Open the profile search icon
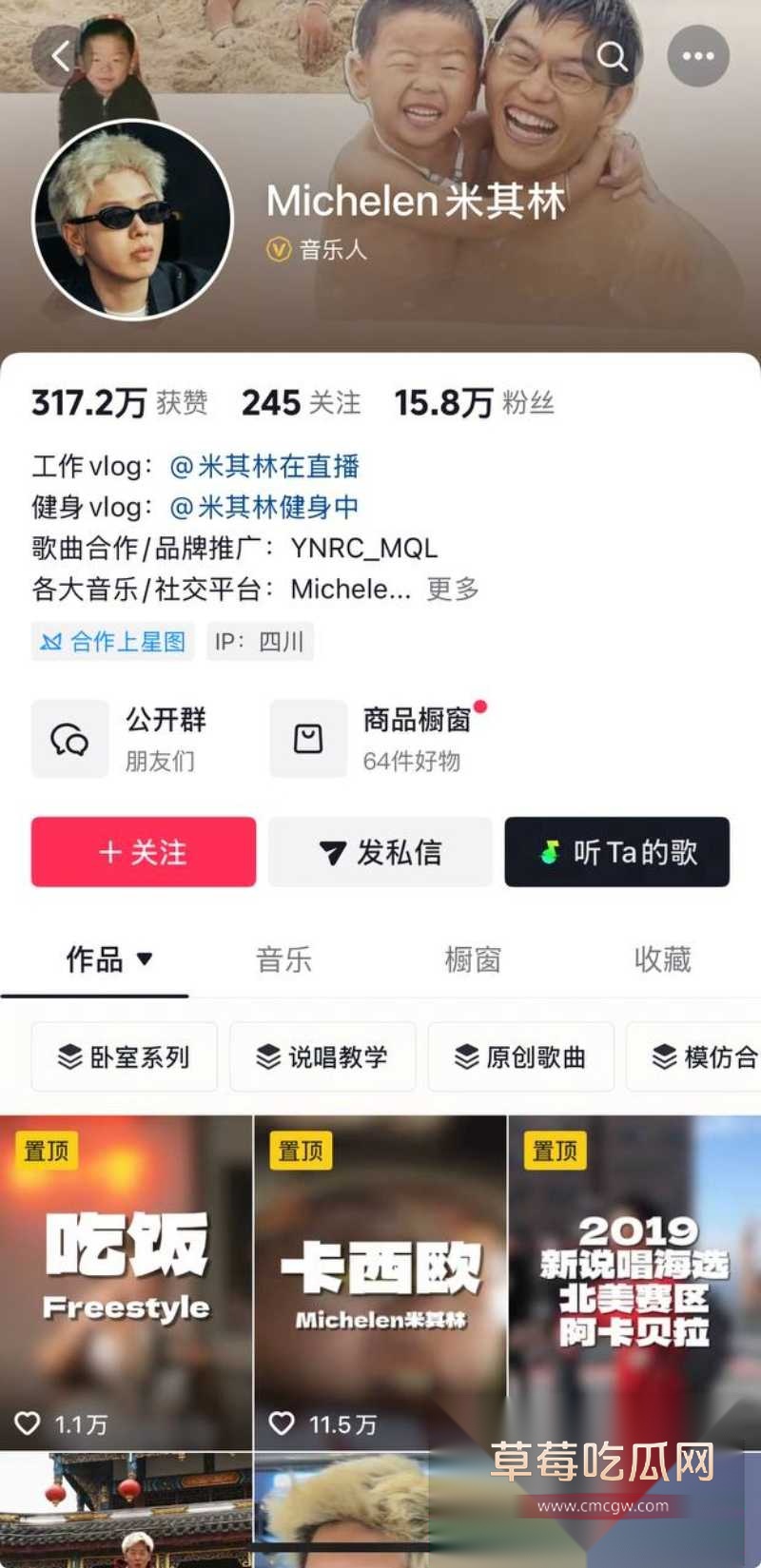Image resolution: width=761 pixels, height=1568 pixels. coord(612,57)
